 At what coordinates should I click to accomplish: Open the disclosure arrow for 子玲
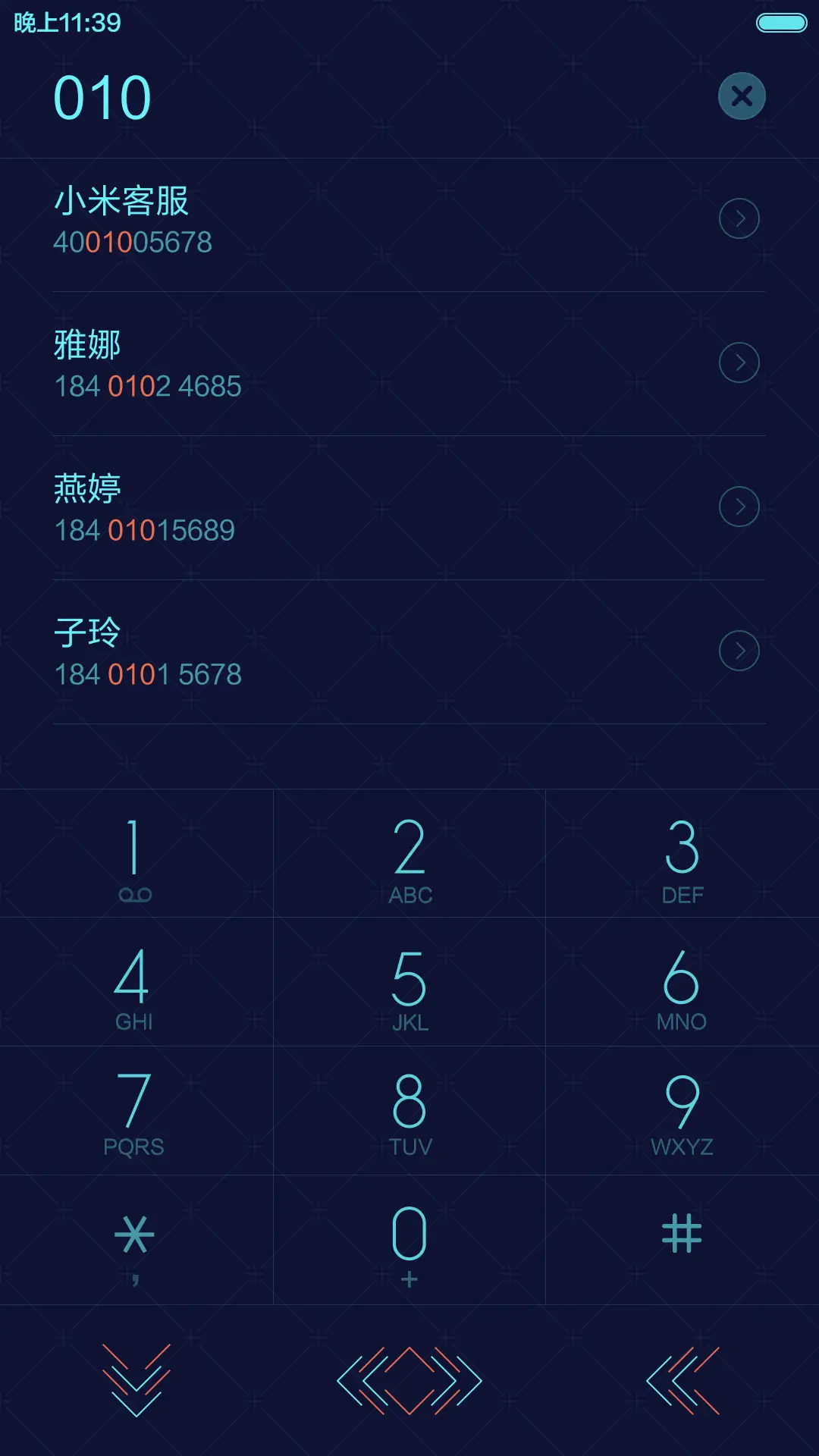tap(739, 650)
